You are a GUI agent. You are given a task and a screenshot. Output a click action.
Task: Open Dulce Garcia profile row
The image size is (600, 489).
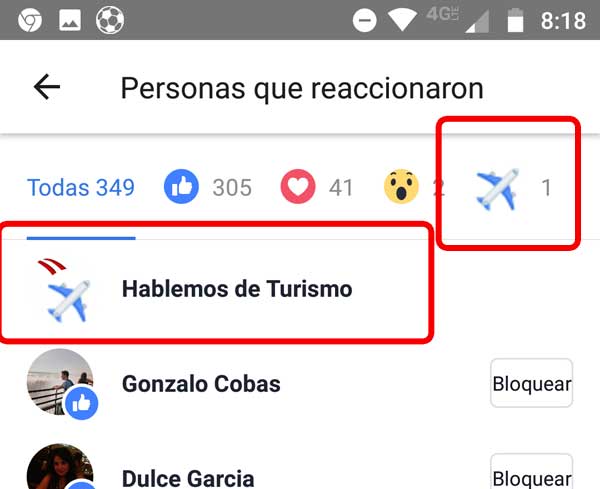click(x=188, y=476)
